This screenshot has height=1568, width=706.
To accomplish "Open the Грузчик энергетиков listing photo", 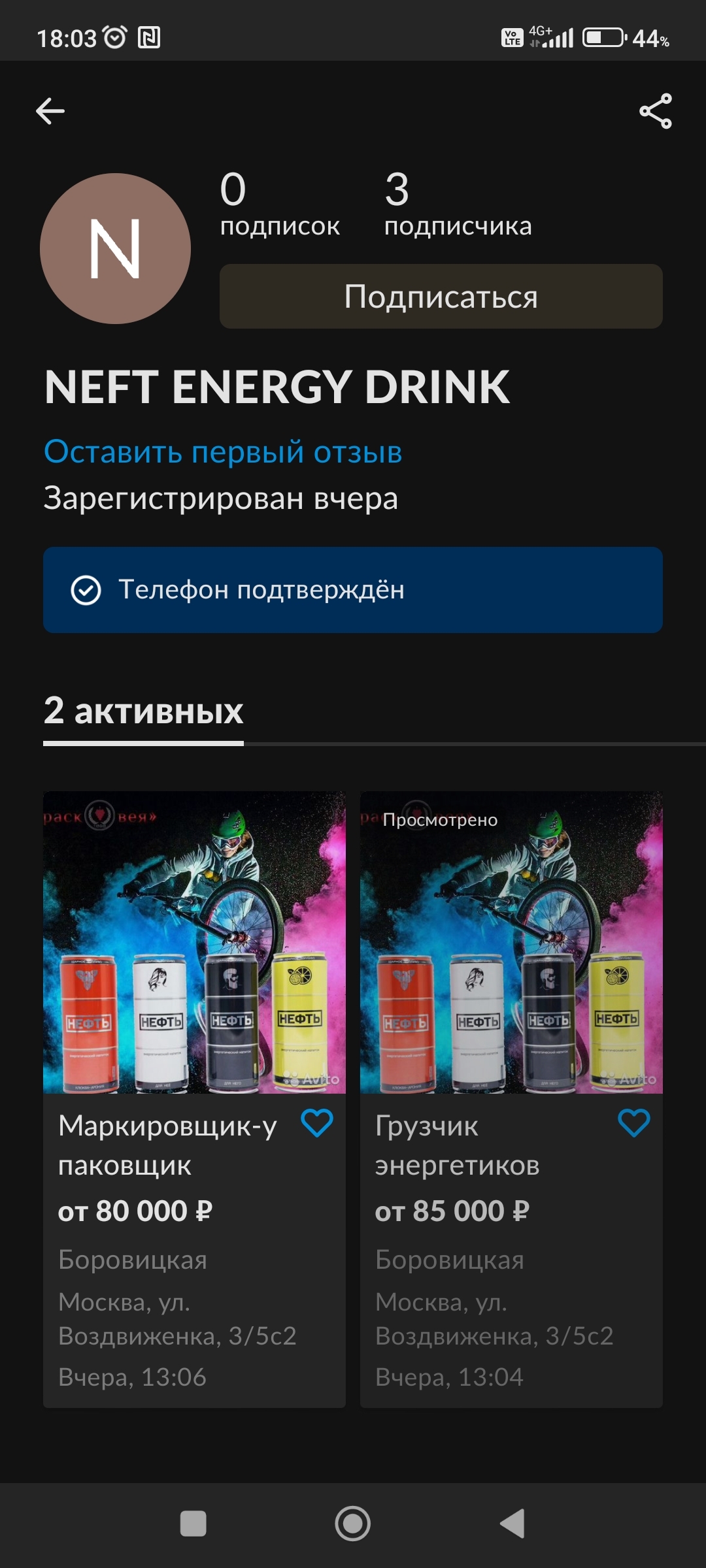I will (x=511, y=941).
